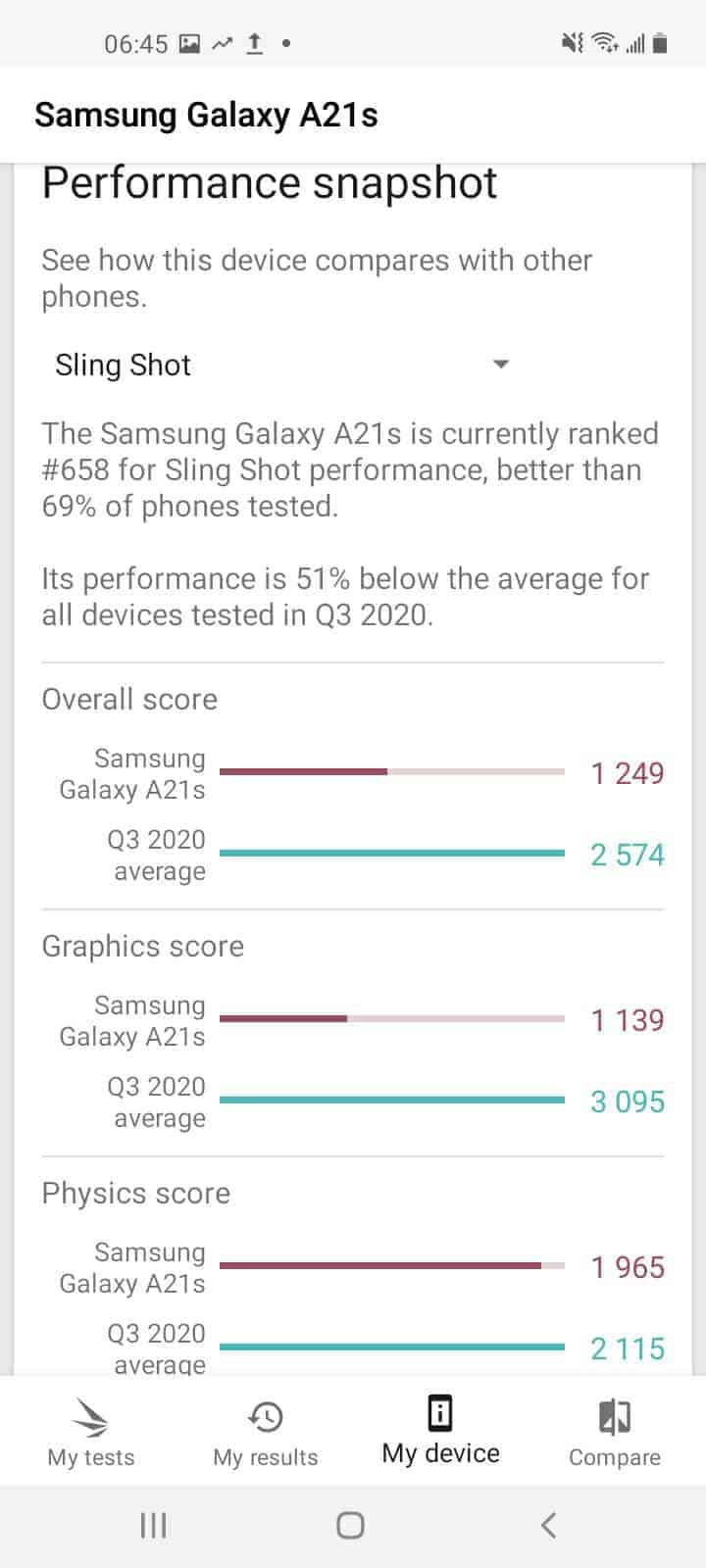This screenshot has height=1568, width=706.
Task: Go to the Compare tab
Action: click(x=615, y=1432)
